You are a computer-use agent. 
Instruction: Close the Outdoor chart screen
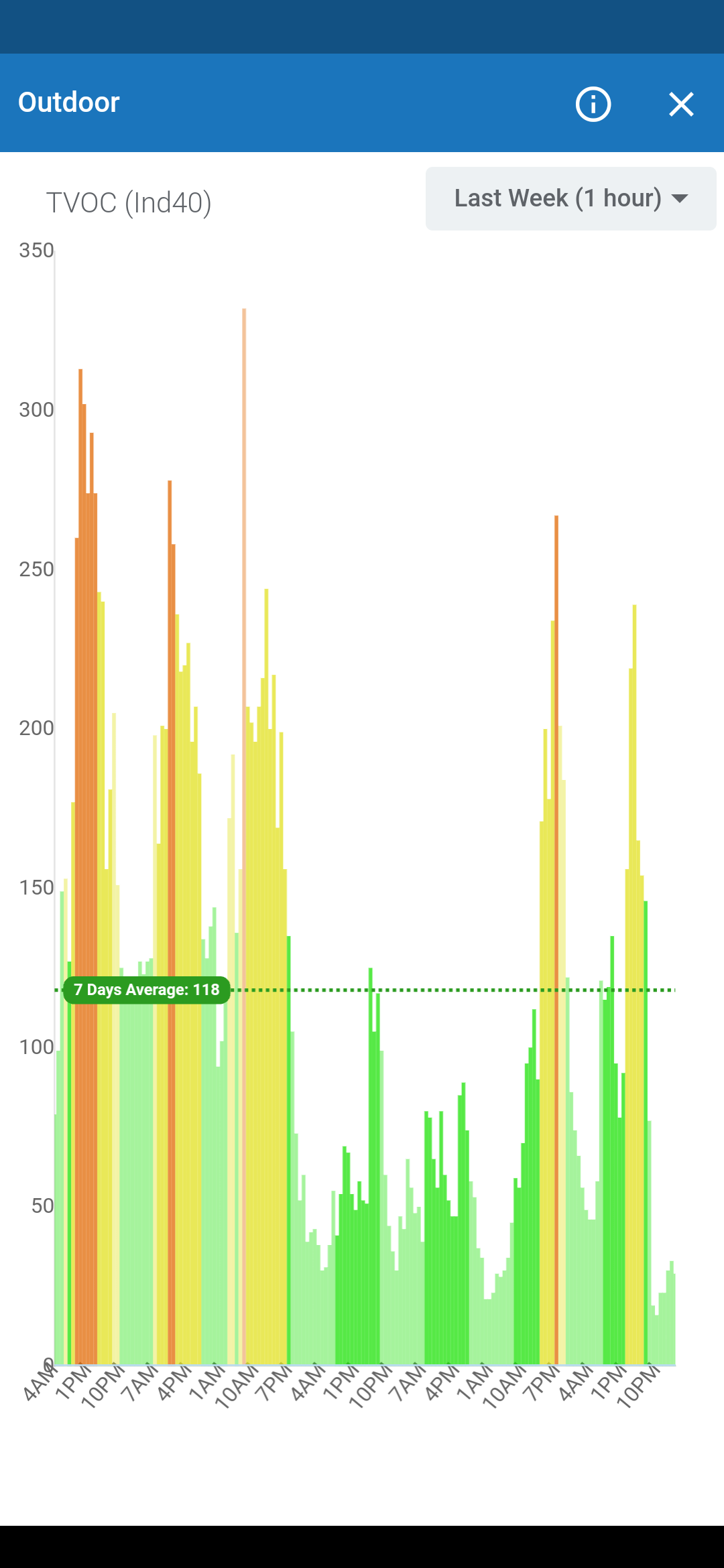tap(681, 105)
